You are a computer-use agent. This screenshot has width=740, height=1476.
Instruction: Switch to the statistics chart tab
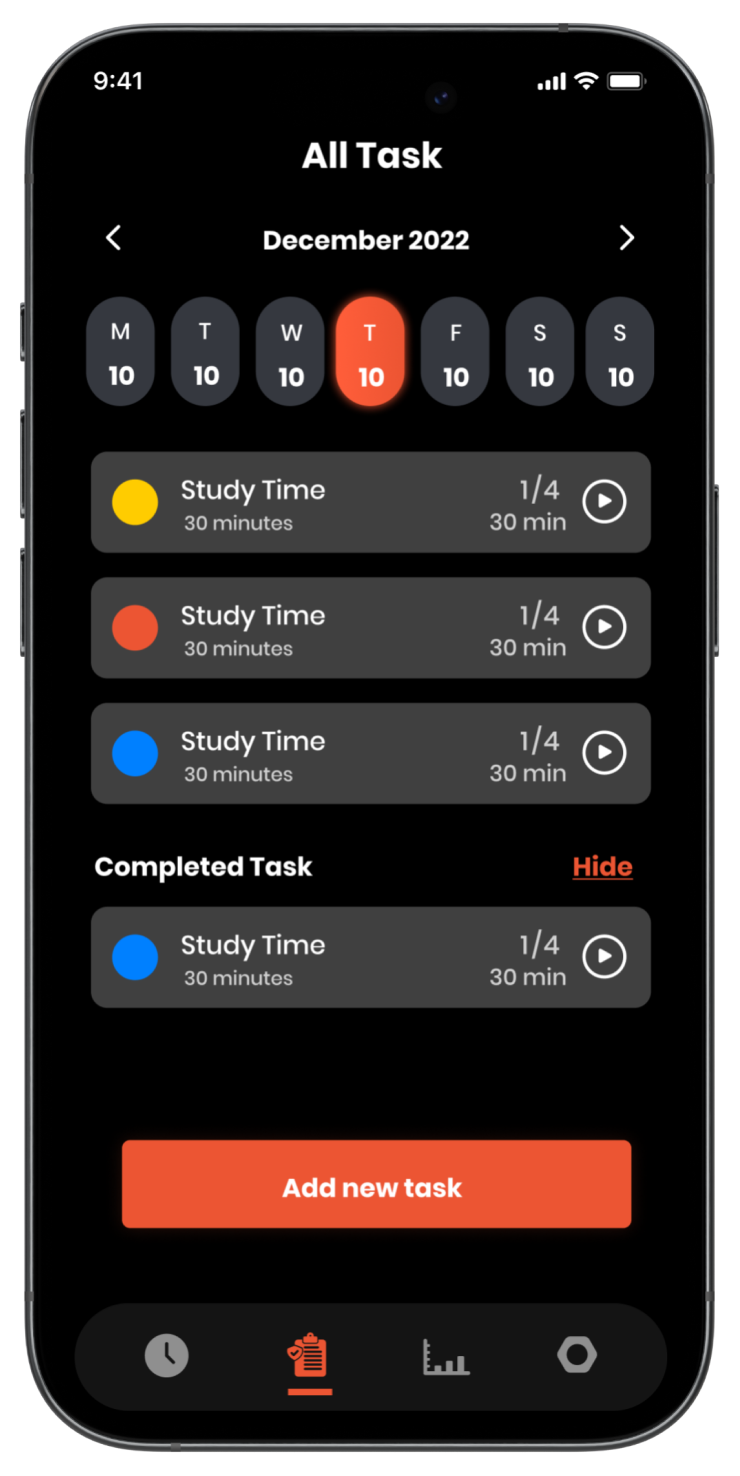coord(445,1356)
